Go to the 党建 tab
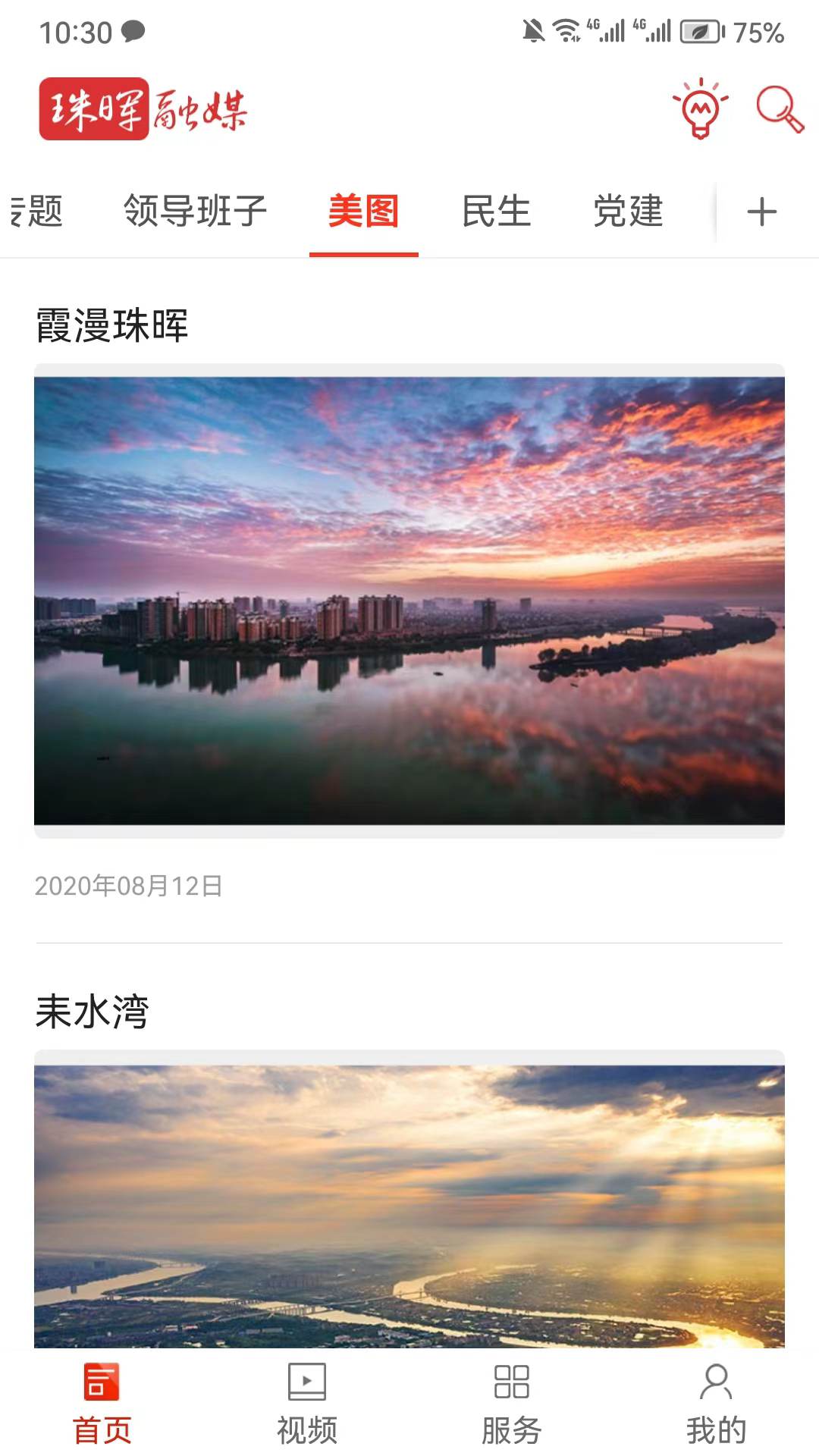Image resolution: width=819 pixels, height=1456 pixels. pyautogui.click(x=628, y=211)
